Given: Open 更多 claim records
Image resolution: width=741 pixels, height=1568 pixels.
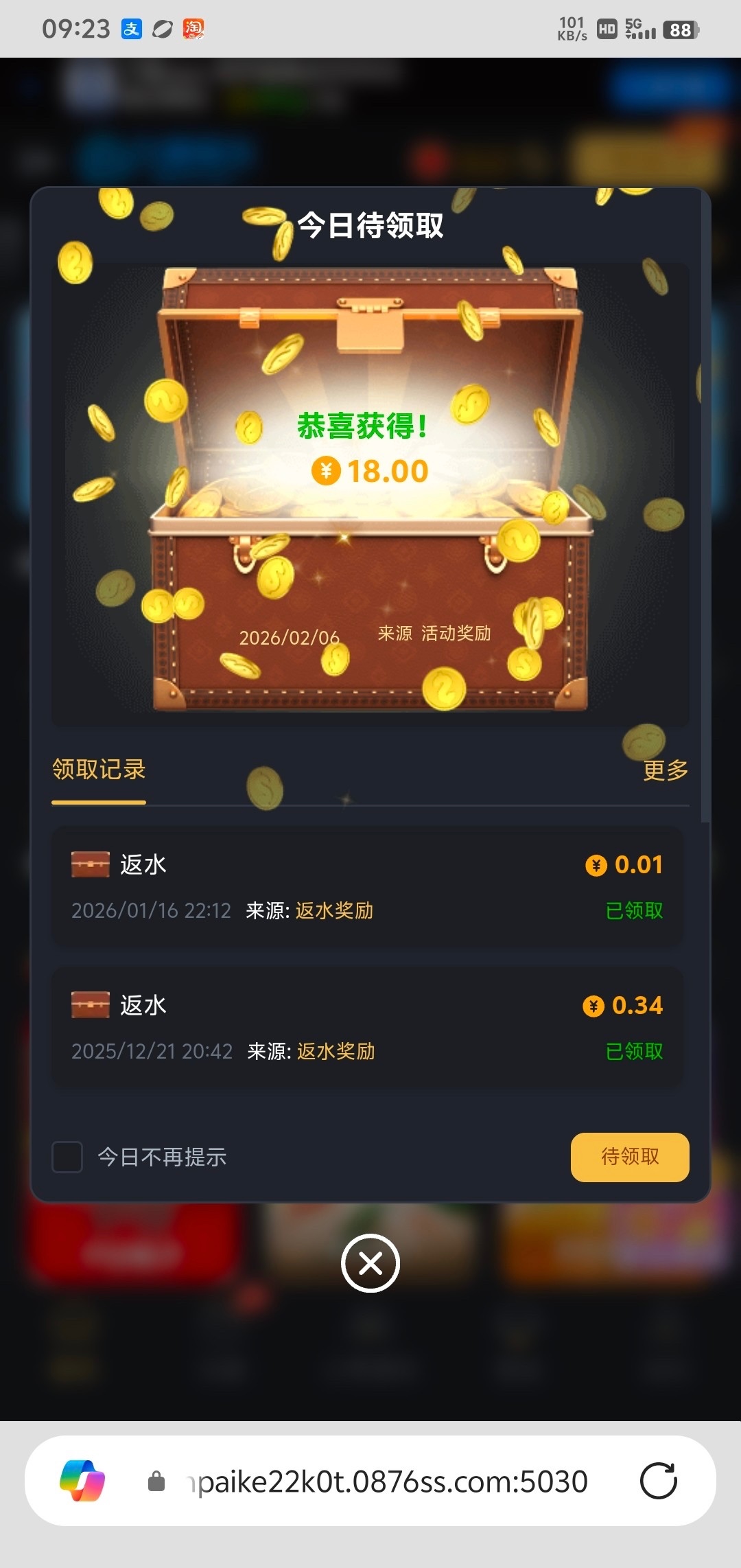Looking at the screenshot, I should pos(665,770).
